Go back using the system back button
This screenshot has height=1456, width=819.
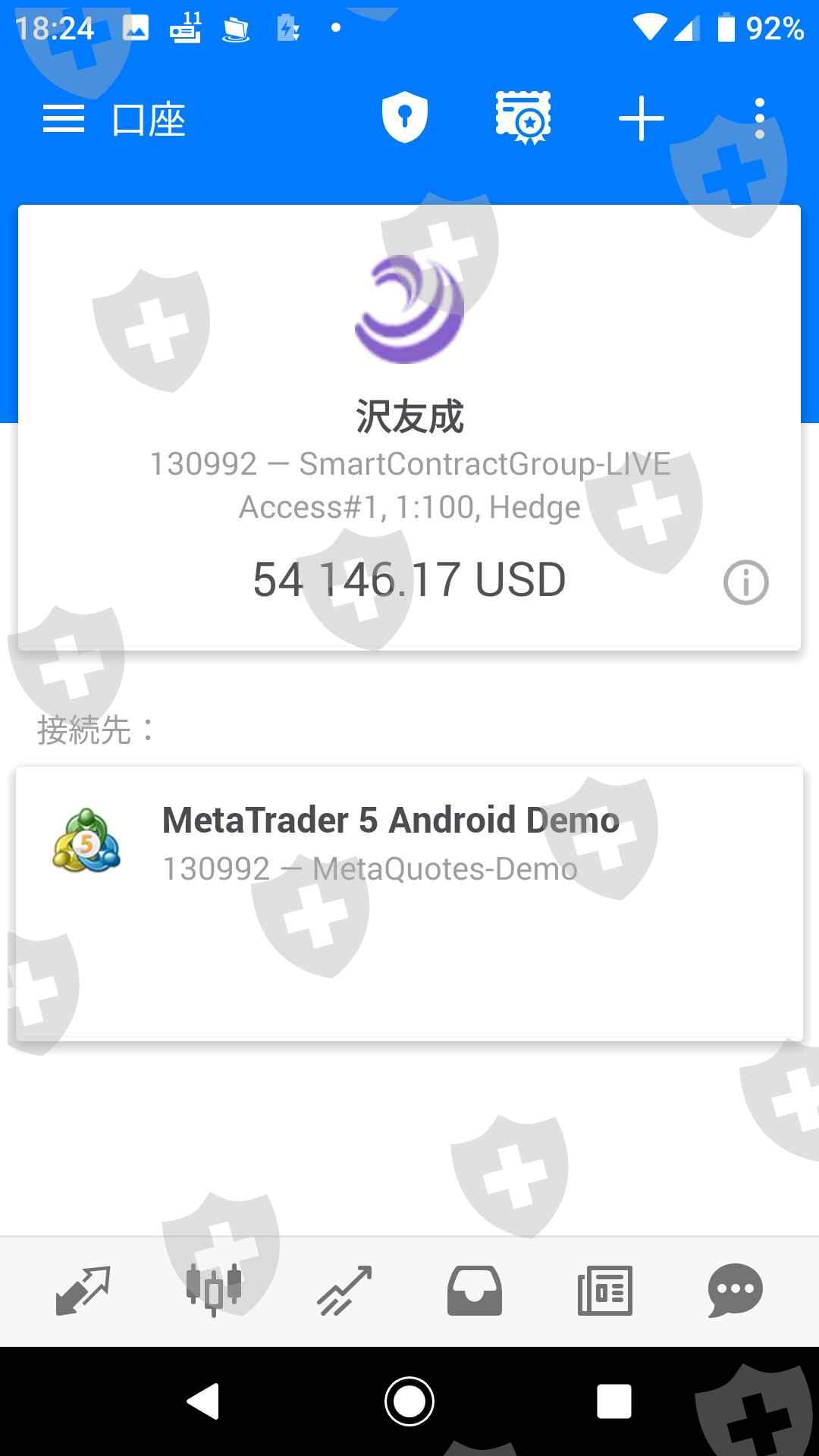tap(203, 1401)
